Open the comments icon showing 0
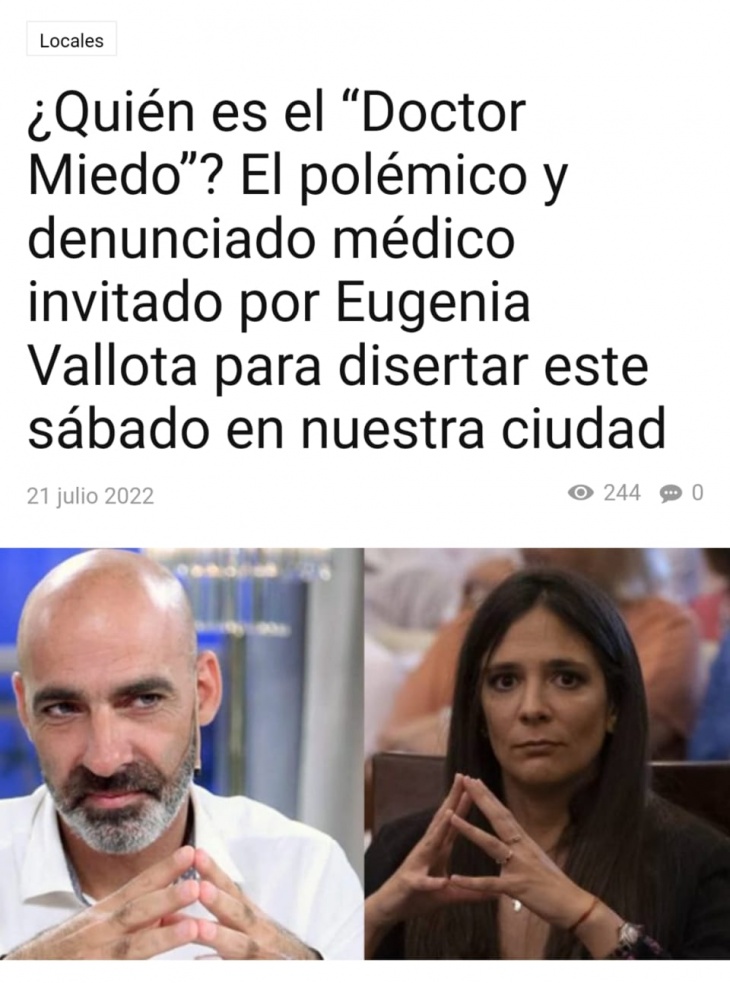 [x=671, y=493]
